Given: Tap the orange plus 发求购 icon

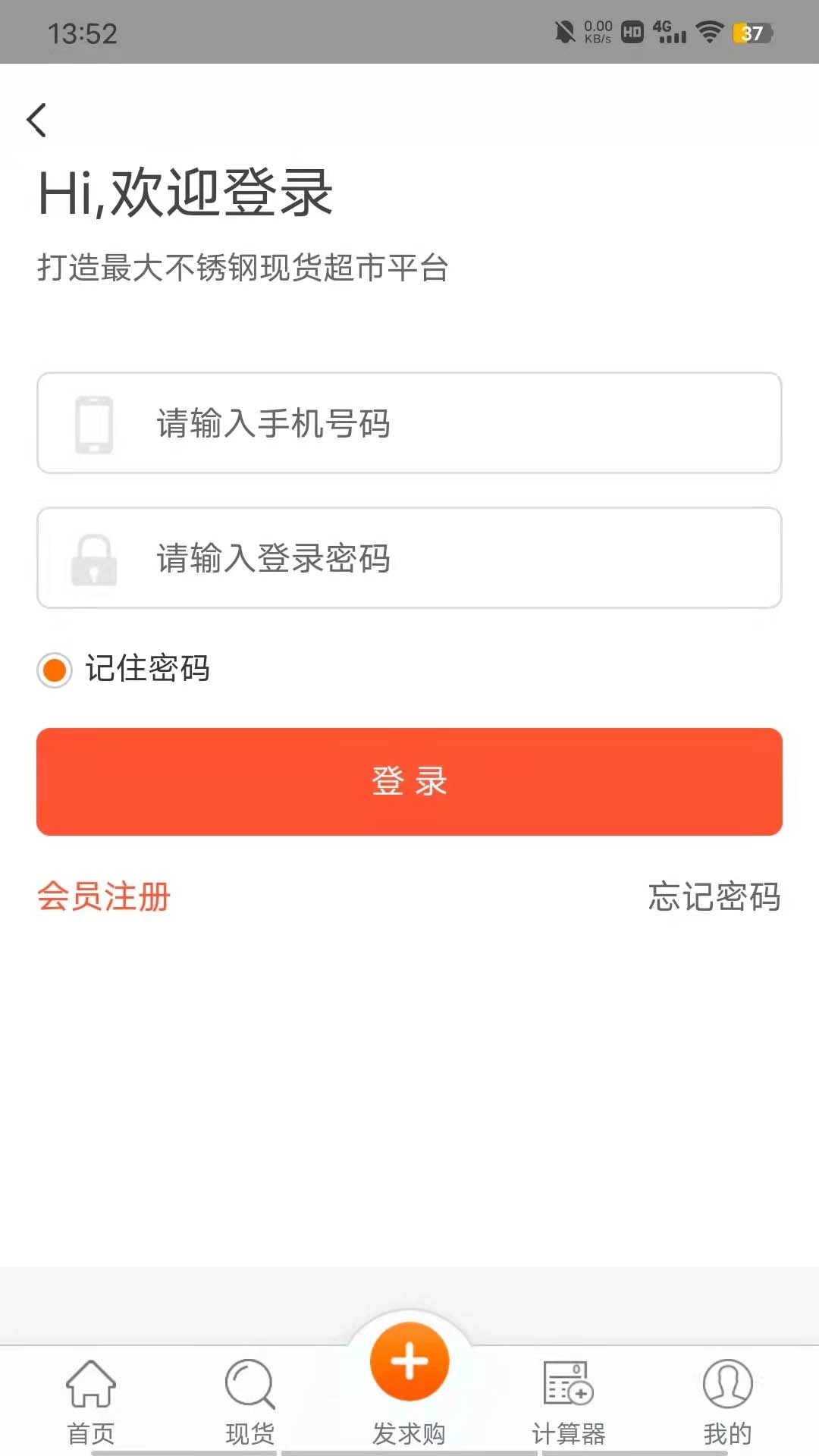Looking at the screenshot, I should (409, 1361).
